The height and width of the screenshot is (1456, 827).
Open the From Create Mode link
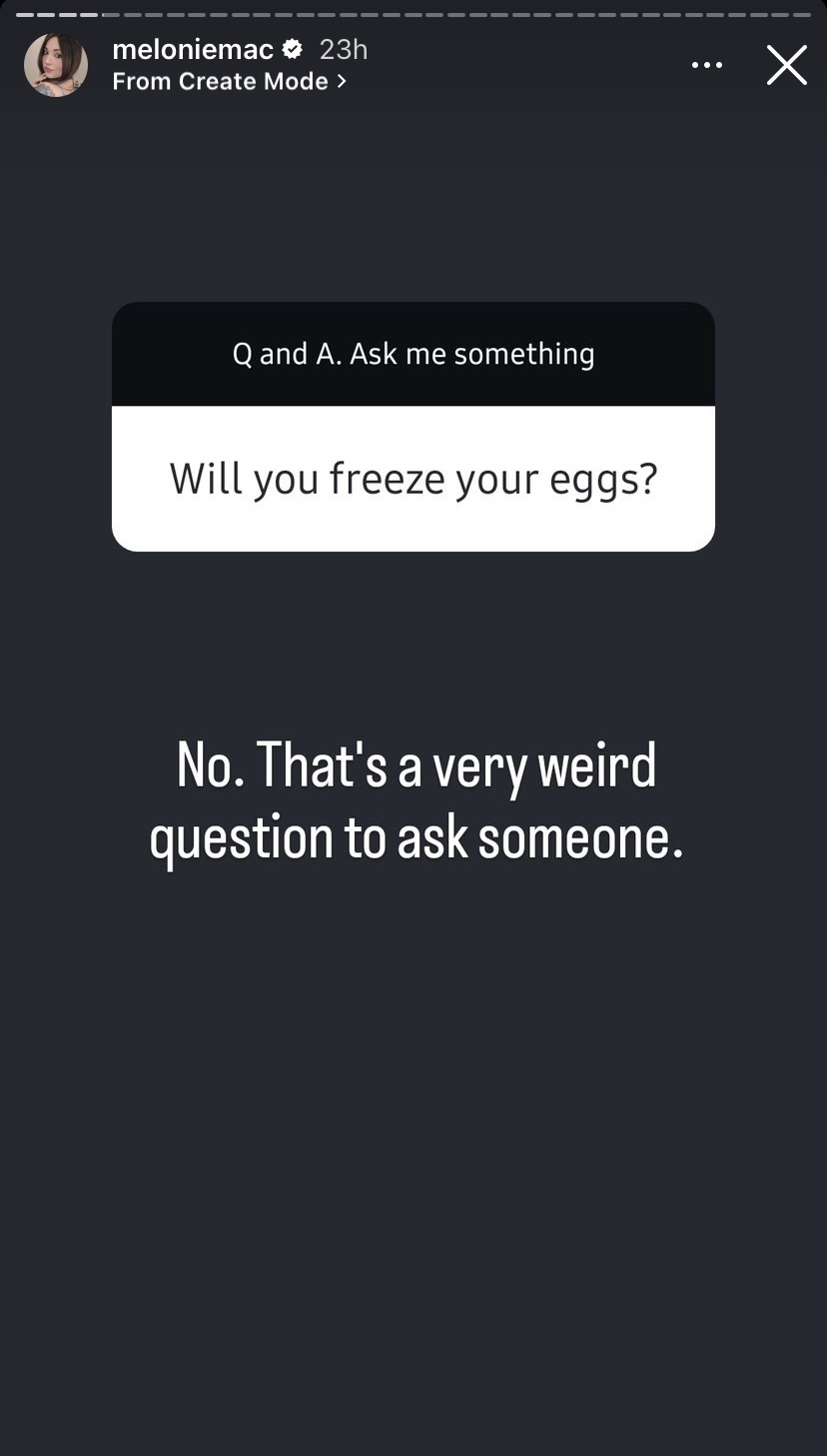coord(230,82)
